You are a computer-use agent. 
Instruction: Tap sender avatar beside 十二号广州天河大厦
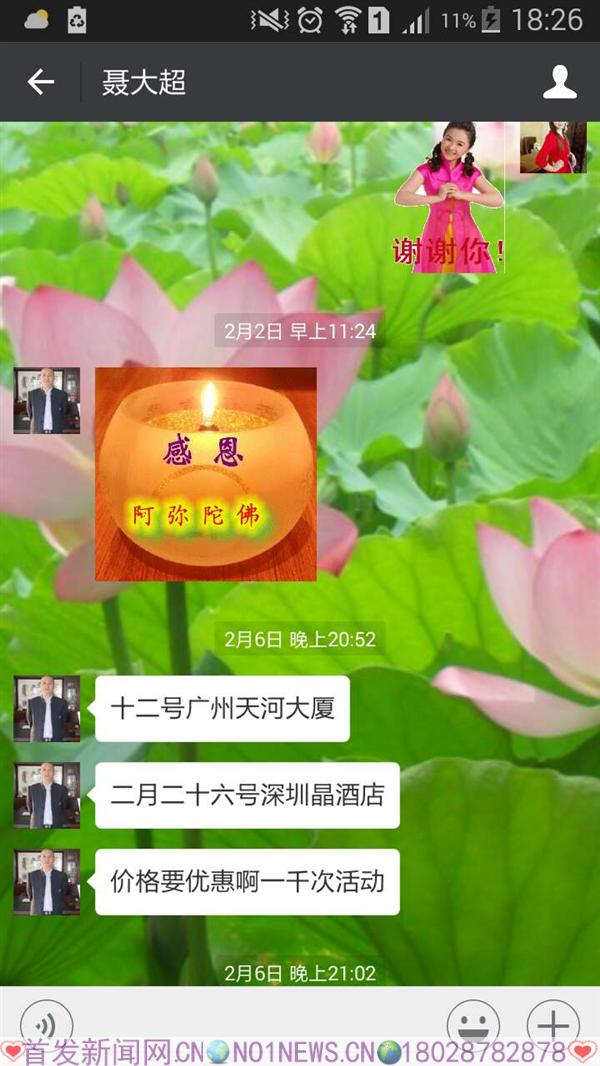pos(46,708)
